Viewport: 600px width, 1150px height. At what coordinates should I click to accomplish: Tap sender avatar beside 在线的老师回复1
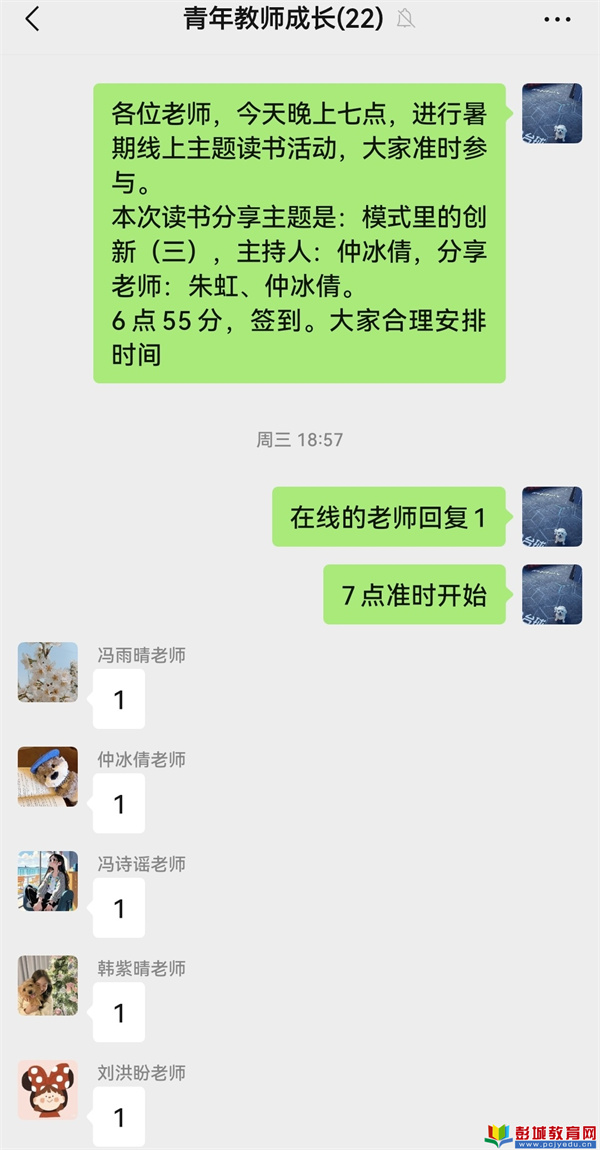pos(552,517)
